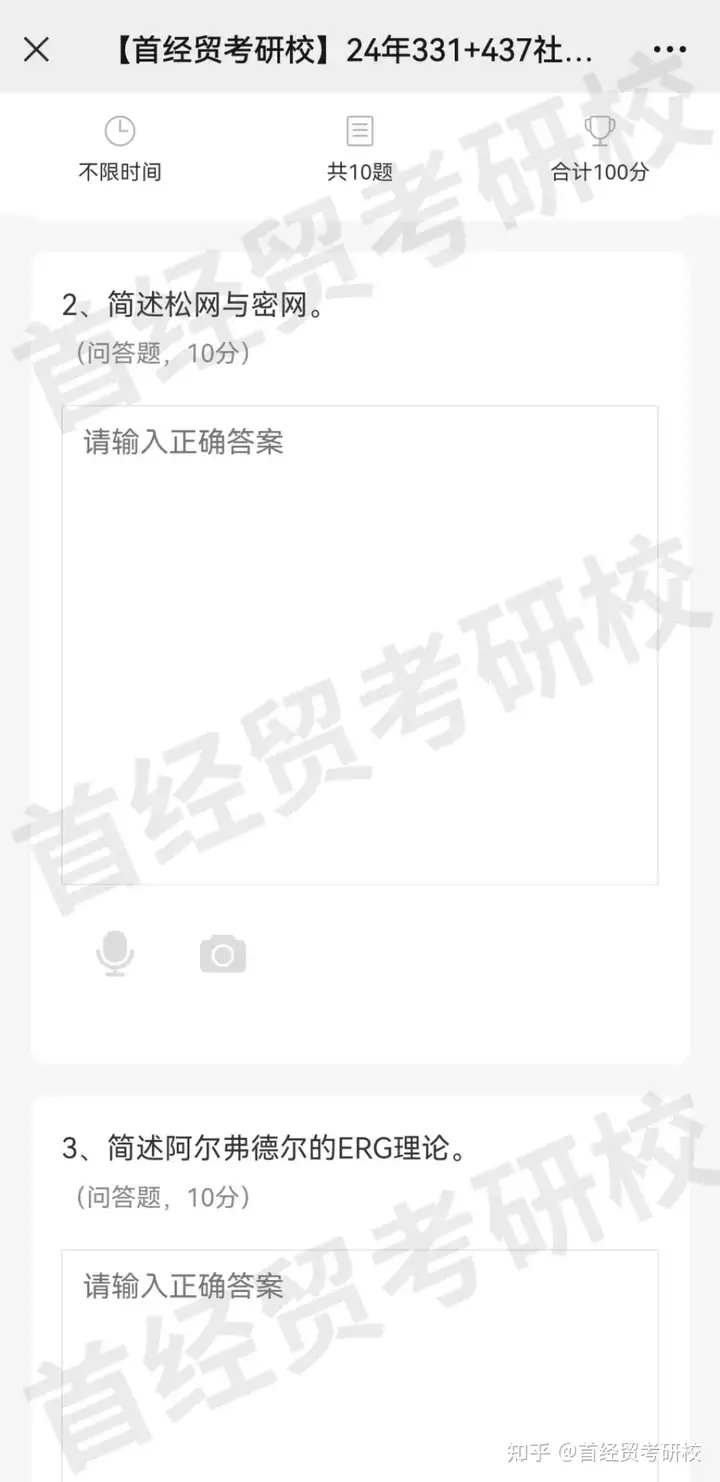Tap the answer box for the ERG理论 question
The image size is (720, 1482).
coord(360,1365)
